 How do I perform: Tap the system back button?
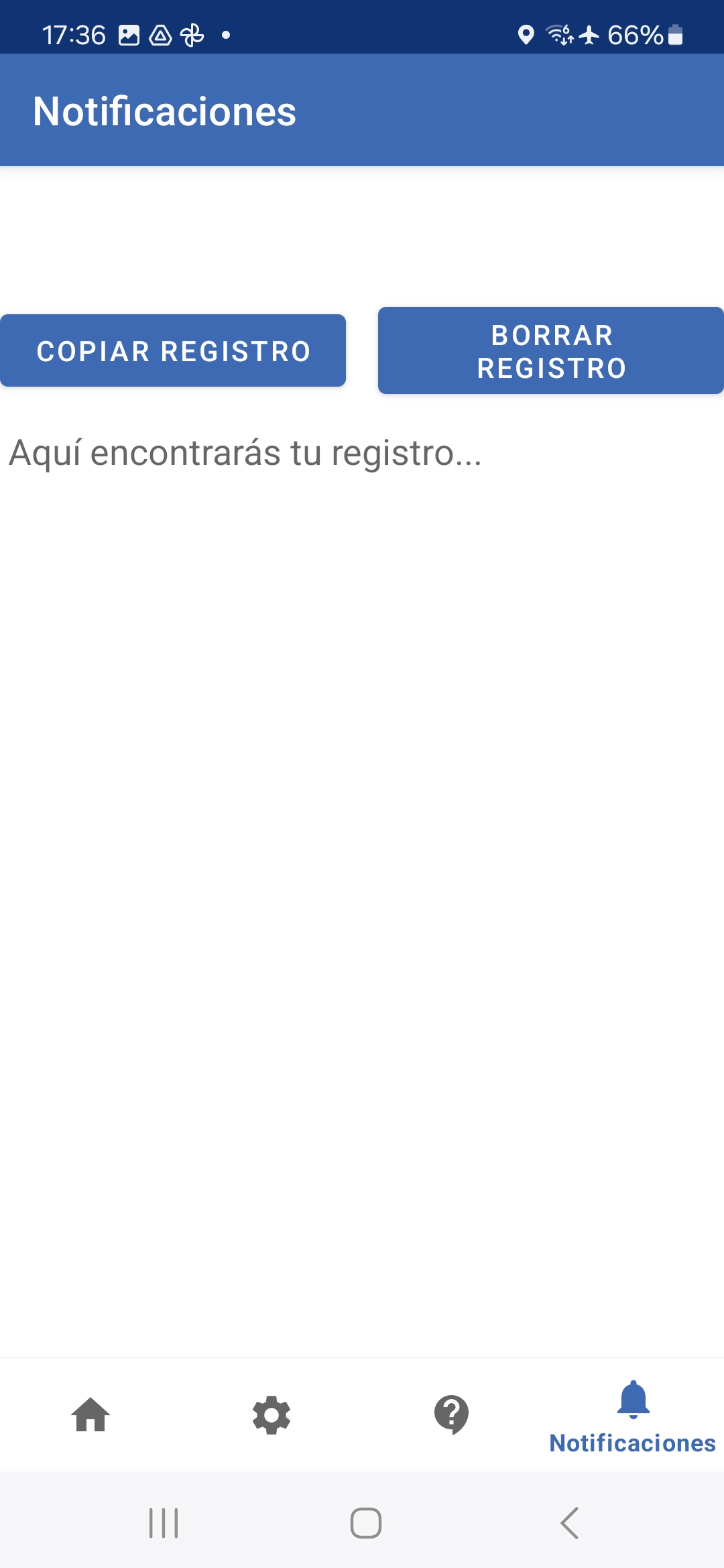pyautogui.click(x=570, y=1523)
